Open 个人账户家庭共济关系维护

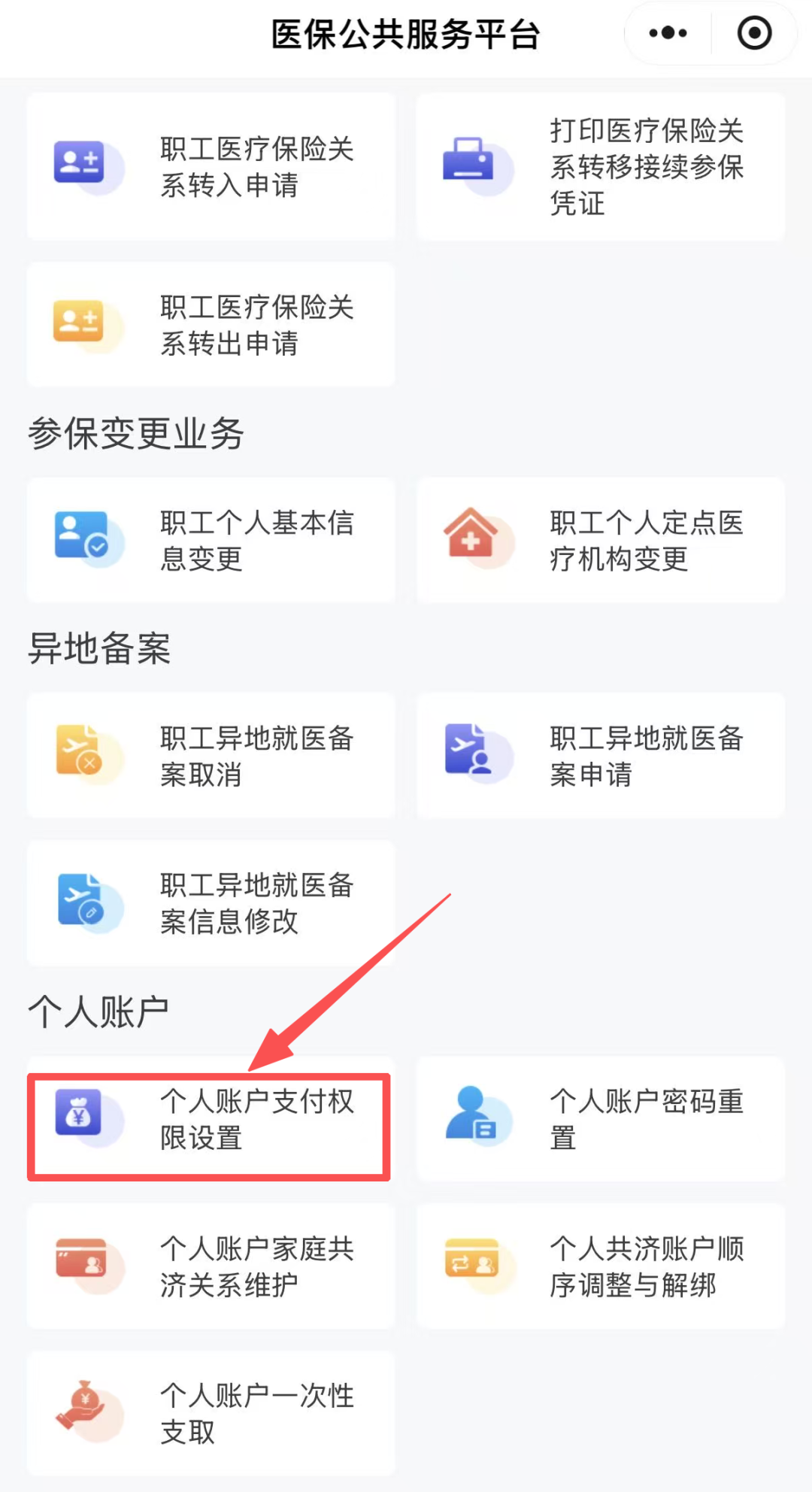(211, 1266)
